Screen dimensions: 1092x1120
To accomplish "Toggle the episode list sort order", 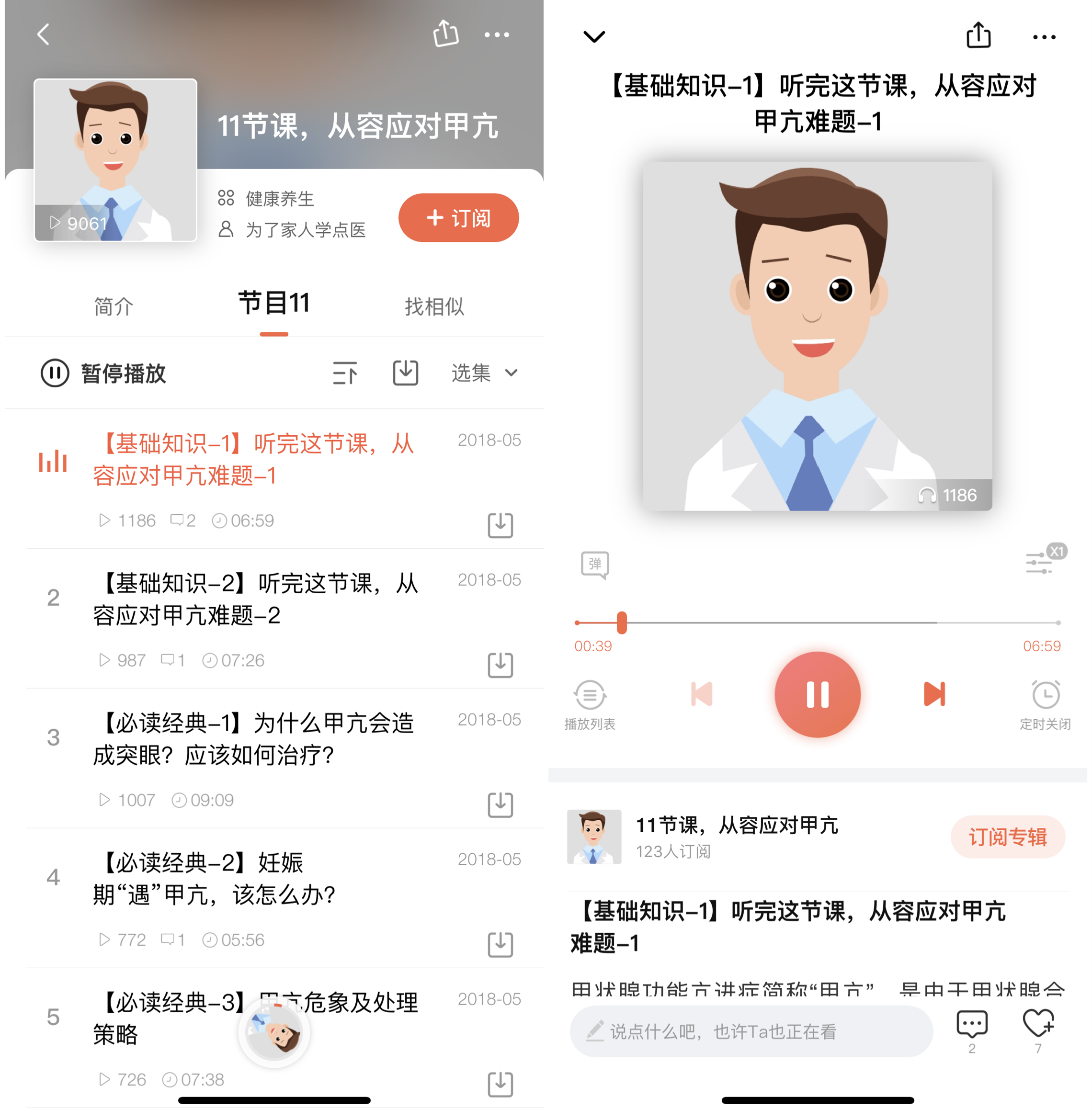I will (345, 373).
